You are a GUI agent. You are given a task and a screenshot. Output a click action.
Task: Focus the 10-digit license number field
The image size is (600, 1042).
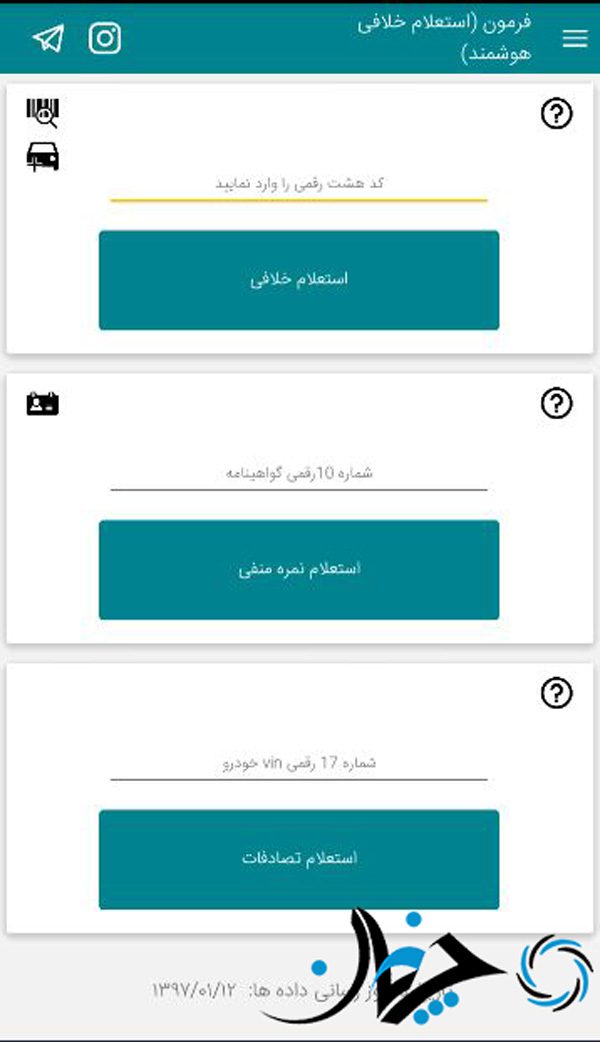tap(298, 473)
